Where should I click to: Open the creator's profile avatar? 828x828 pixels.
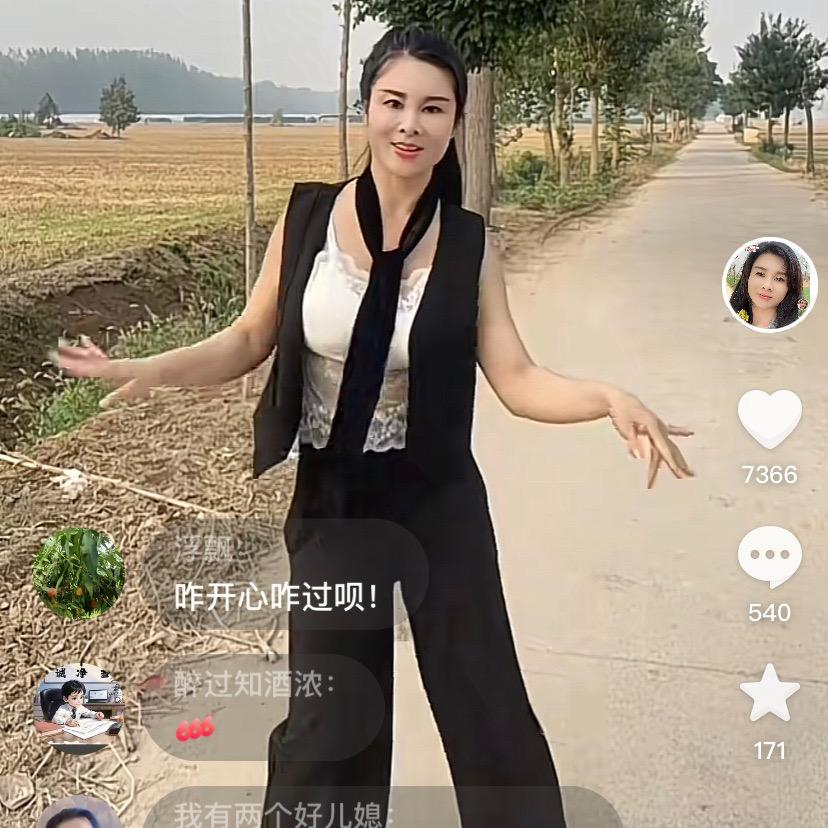769,284
